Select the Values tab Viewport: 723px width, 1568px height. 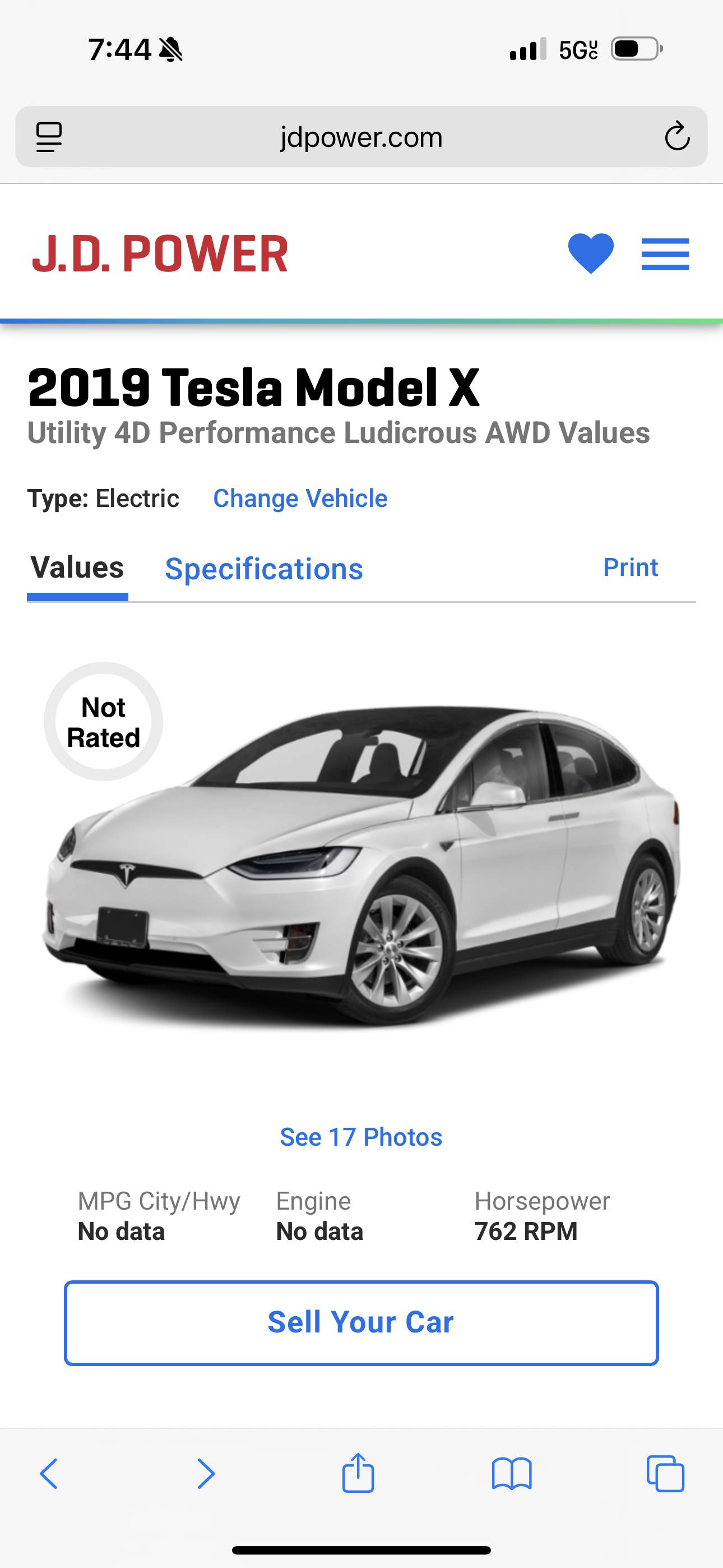(x=77, y=568)
